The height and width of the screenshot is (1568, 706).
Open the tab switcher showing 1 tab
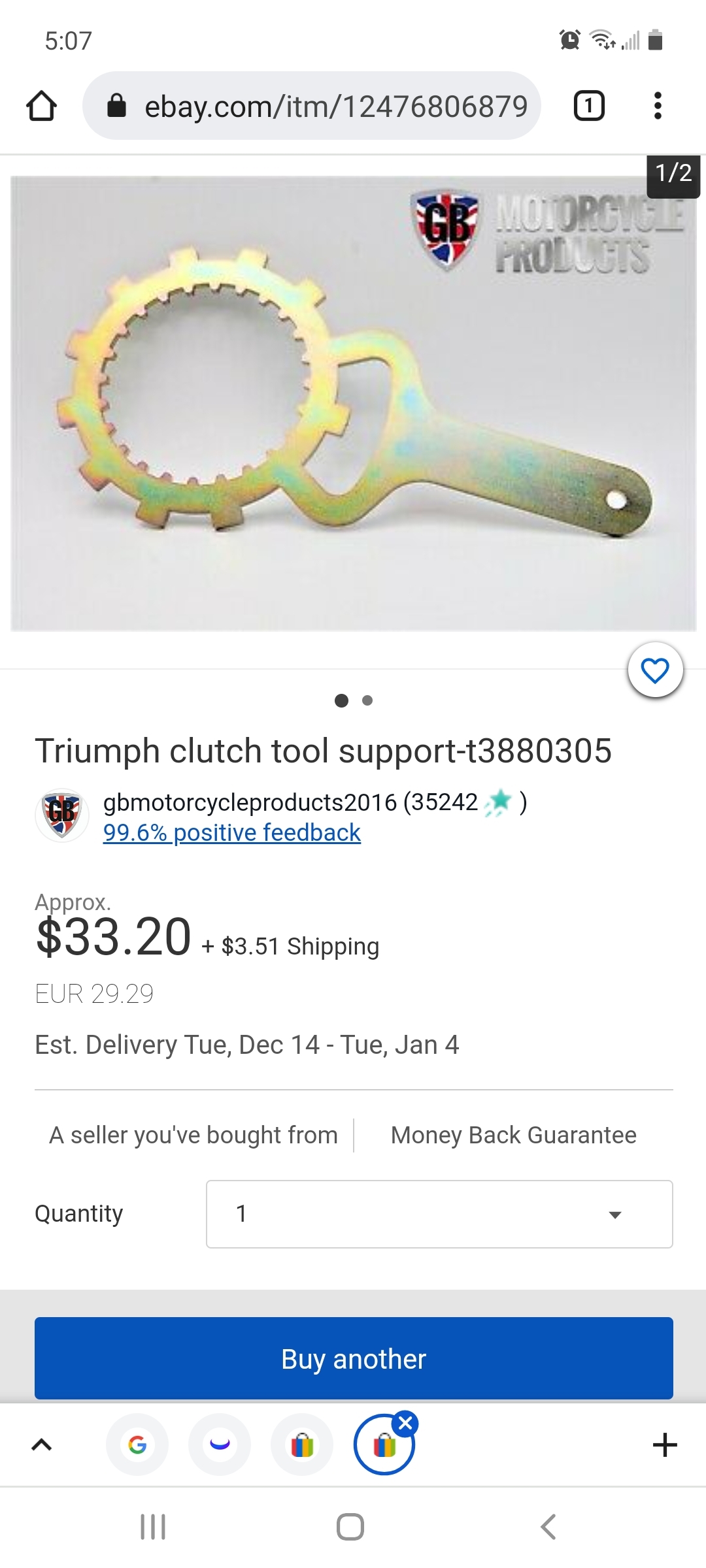(588, 106)
